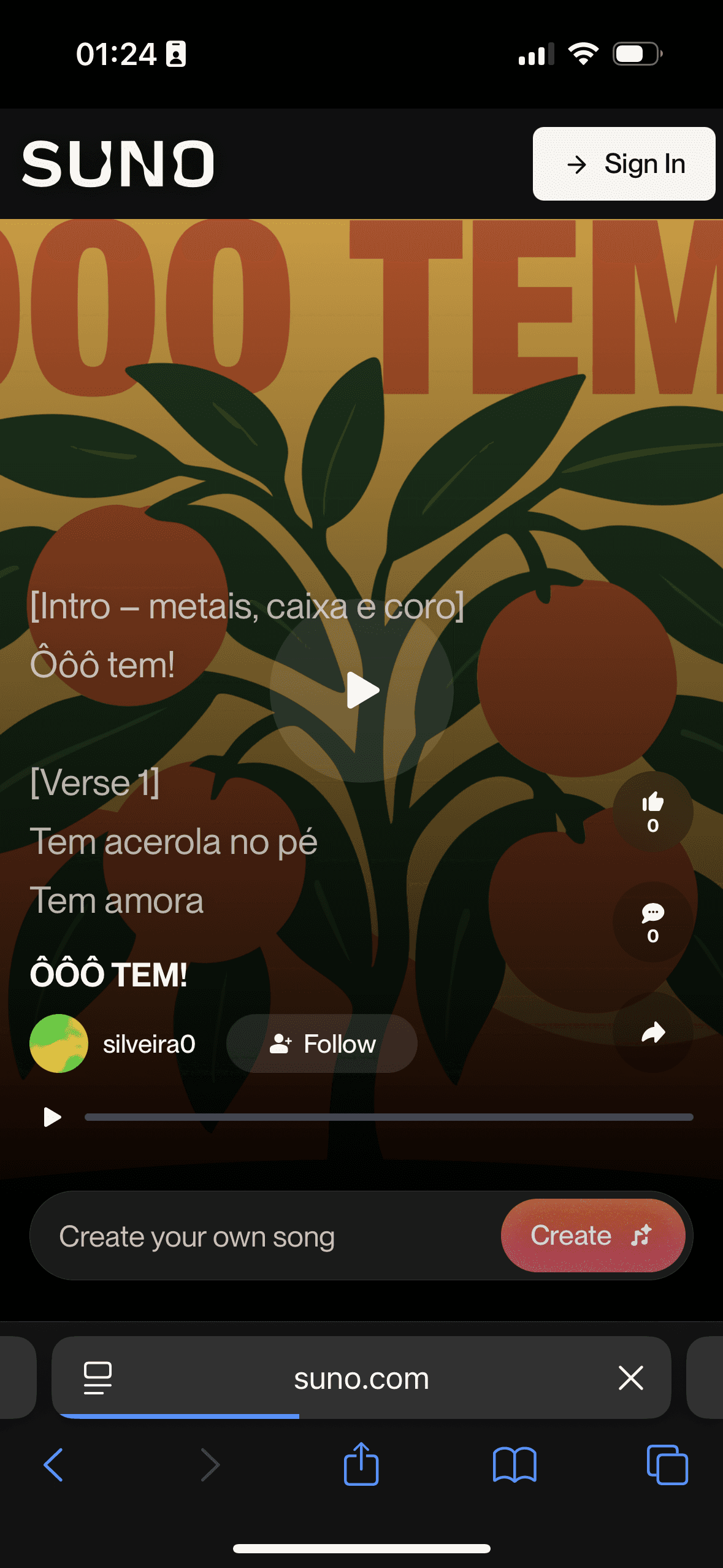Stop loading the page with the X

coord(630,1378)
